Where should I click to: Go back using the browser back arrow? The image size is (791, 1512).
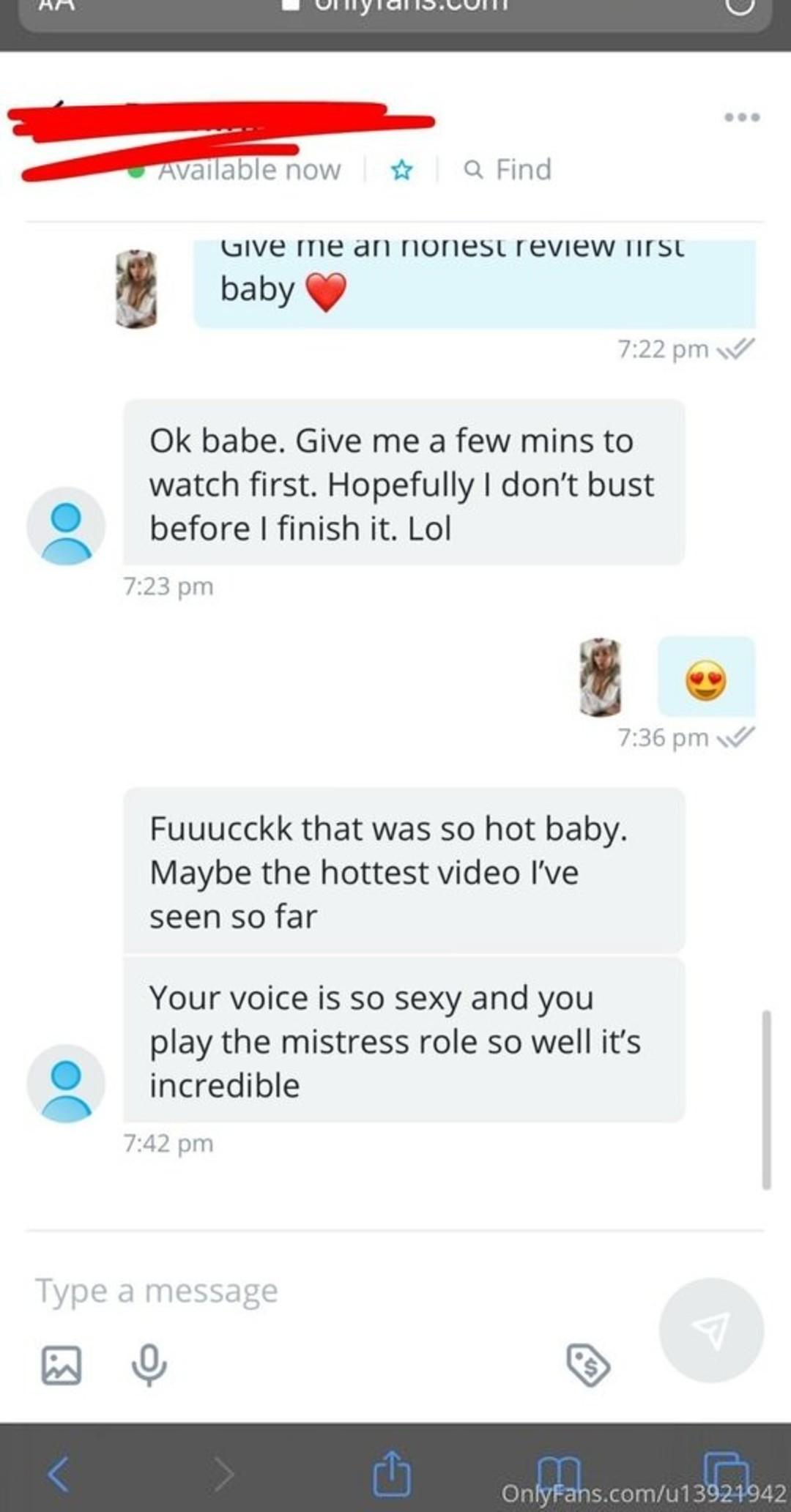coord(59,1473)
